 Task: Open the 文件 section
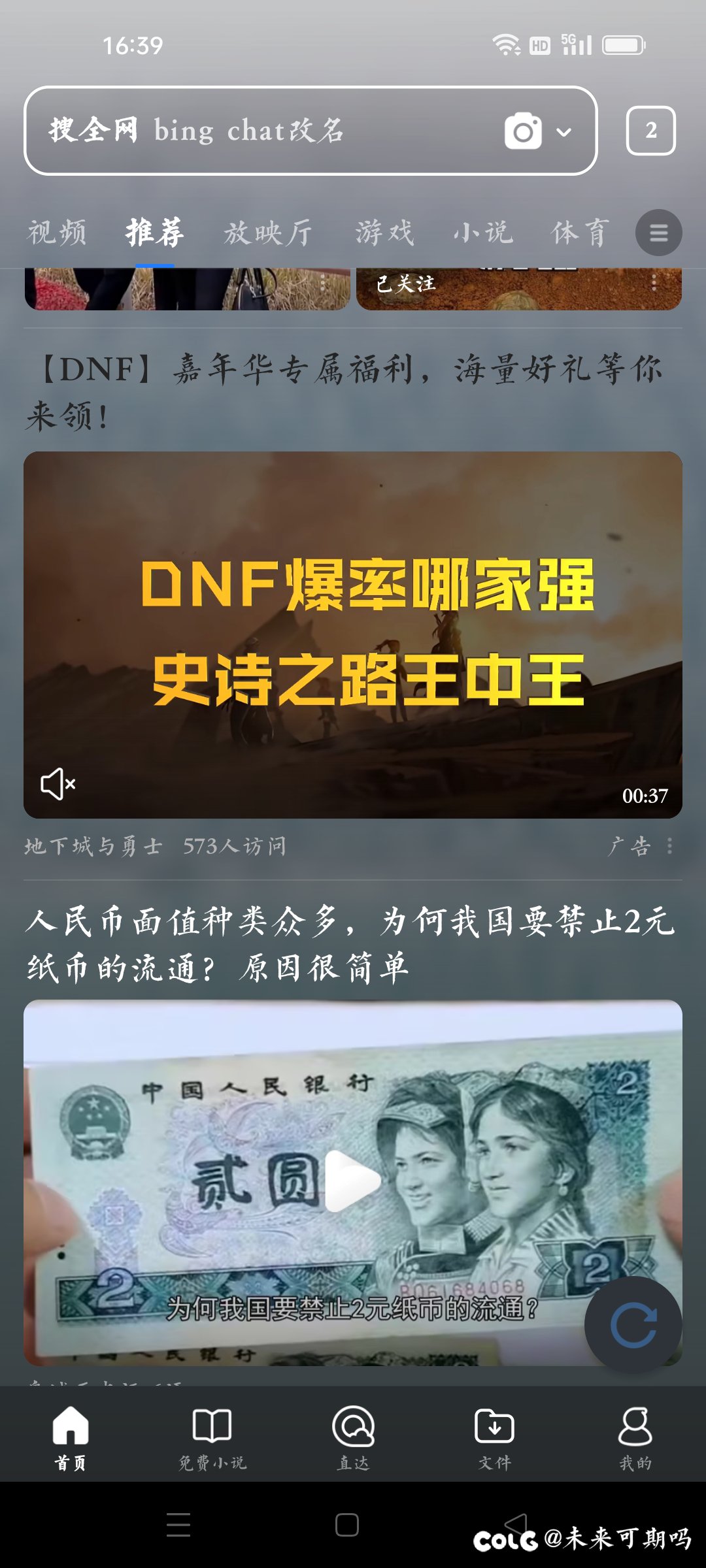point(494,1437)
